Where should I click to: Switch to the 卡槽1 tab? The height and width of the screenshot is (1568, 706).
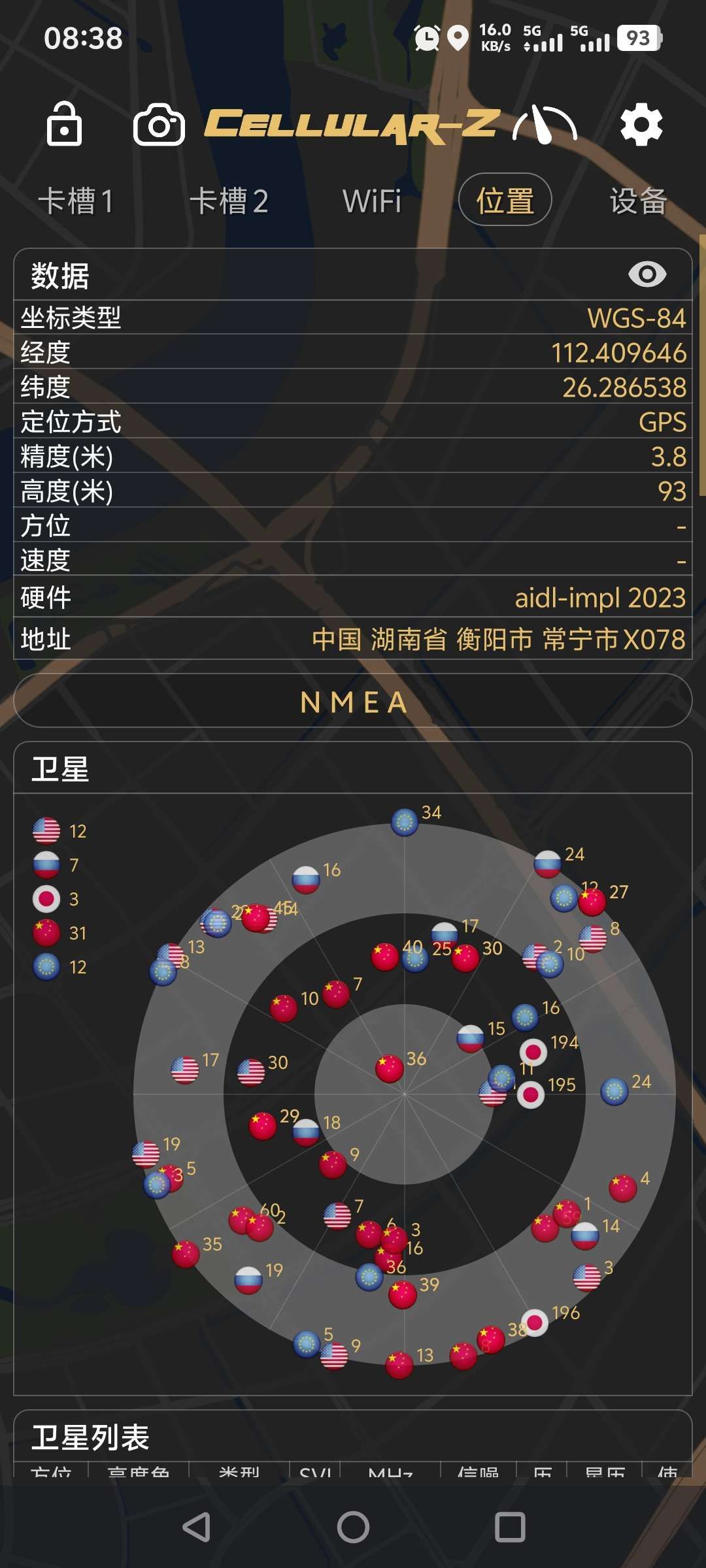(76, 201)
